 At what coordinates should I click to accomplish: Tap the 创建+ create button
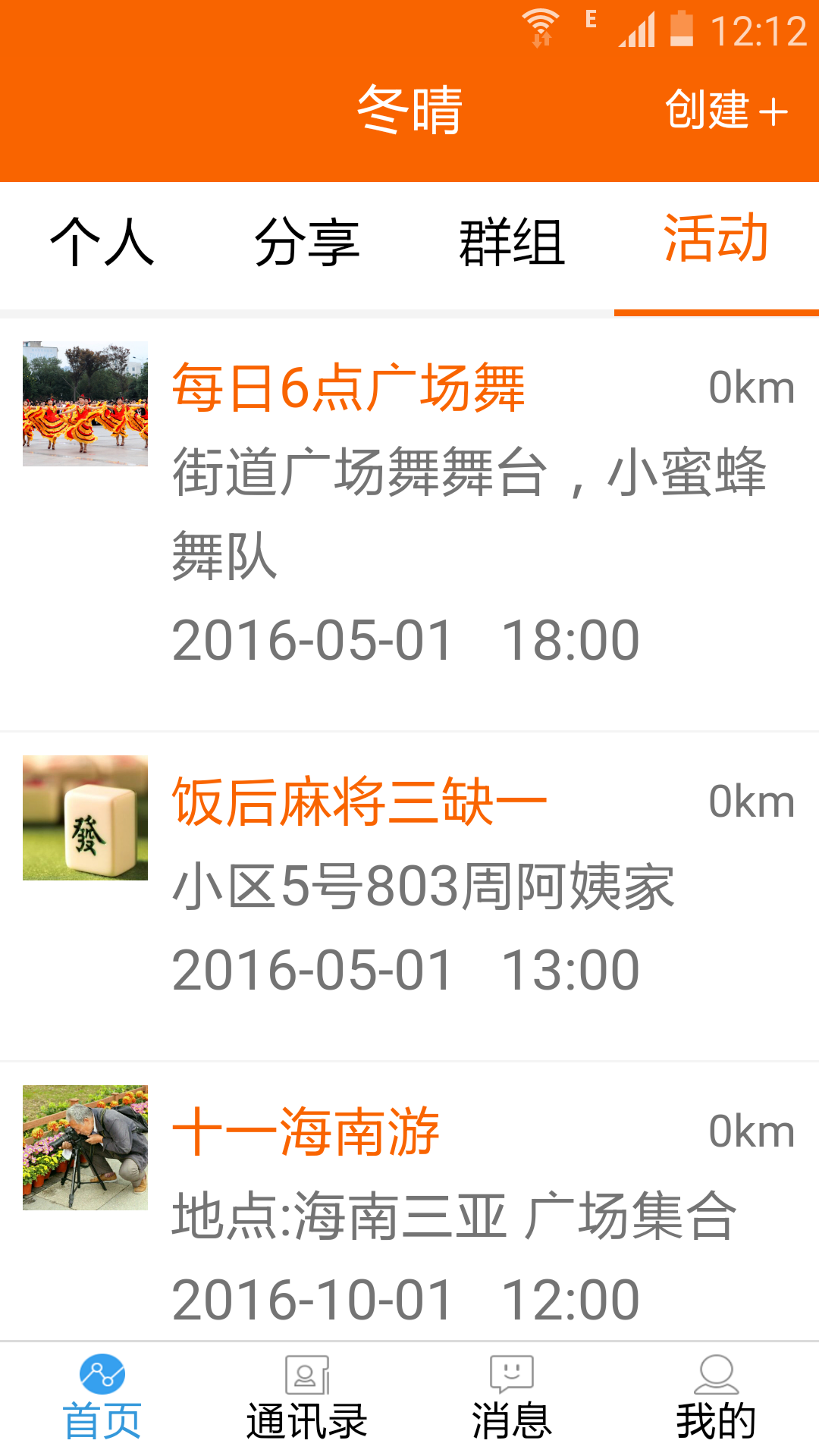click(726, 110)
